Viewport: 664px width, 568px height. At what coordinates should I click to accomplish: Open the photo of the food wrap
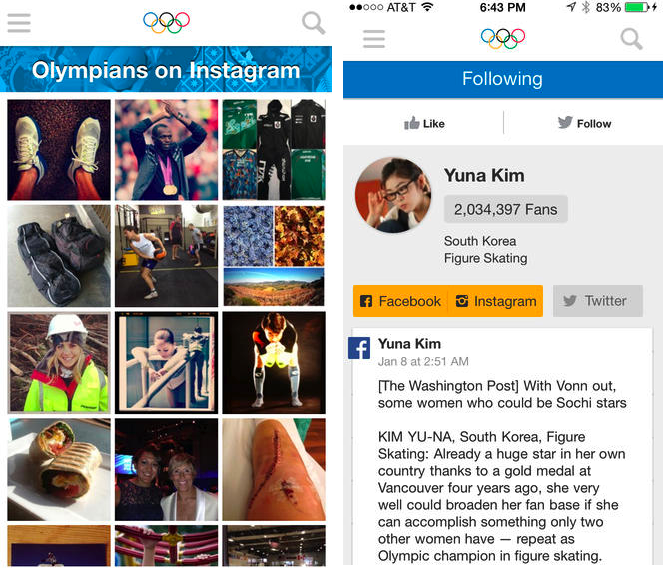[x=59, y=469]
